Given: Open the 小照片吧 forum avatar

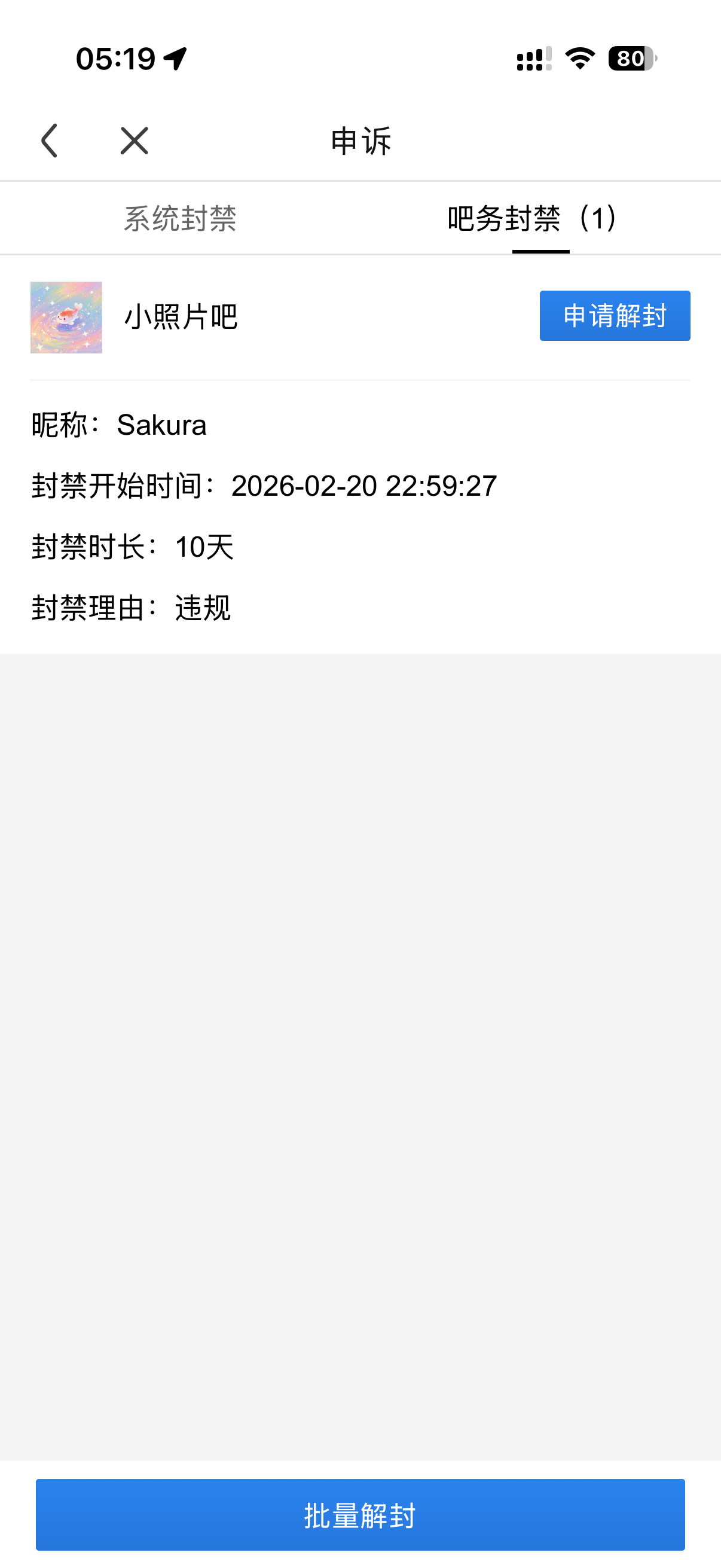Looking at the screenshot, I should [66, 317].
